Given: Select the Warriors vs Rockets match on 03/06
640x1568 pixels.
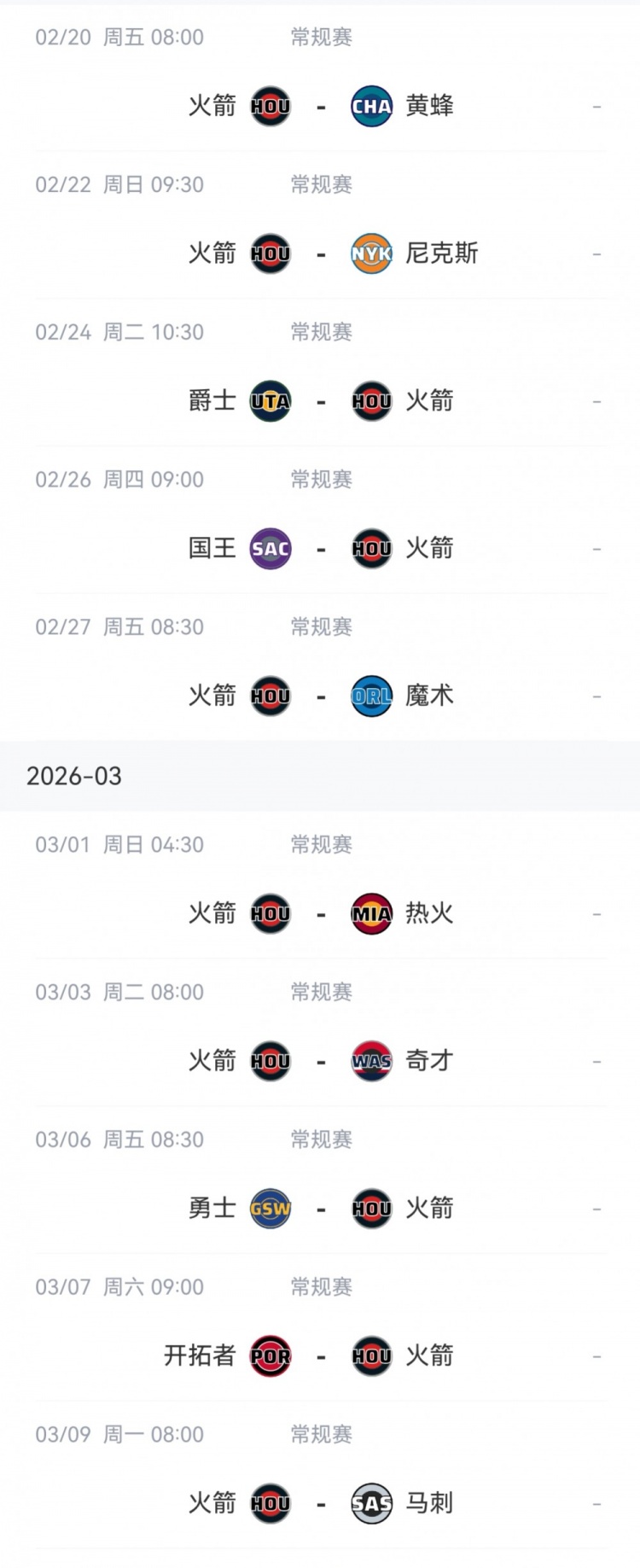Looking at the screenshot, I should pyautogui.click(x=320, y=1209).
